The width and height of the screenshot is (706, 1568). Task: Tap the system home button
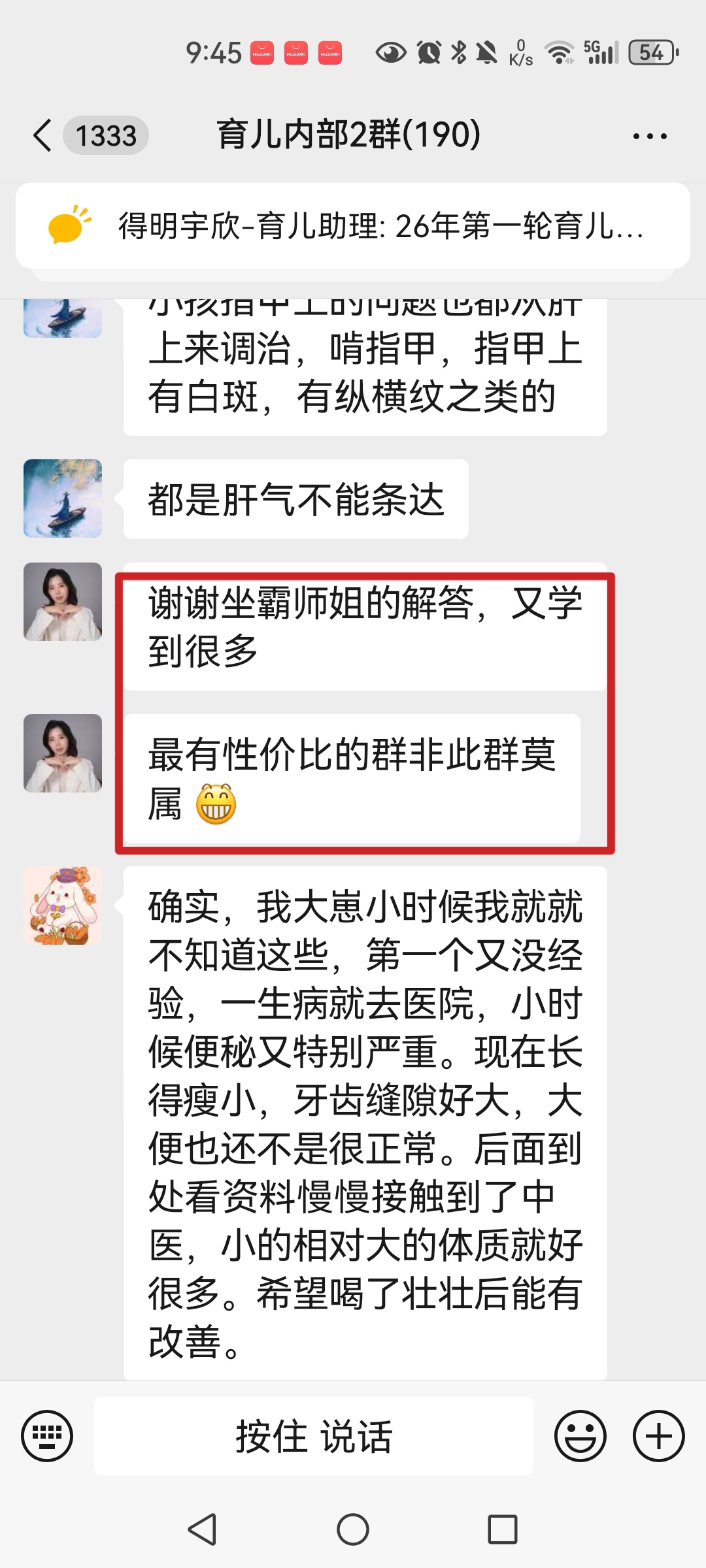click(353, 1529)
